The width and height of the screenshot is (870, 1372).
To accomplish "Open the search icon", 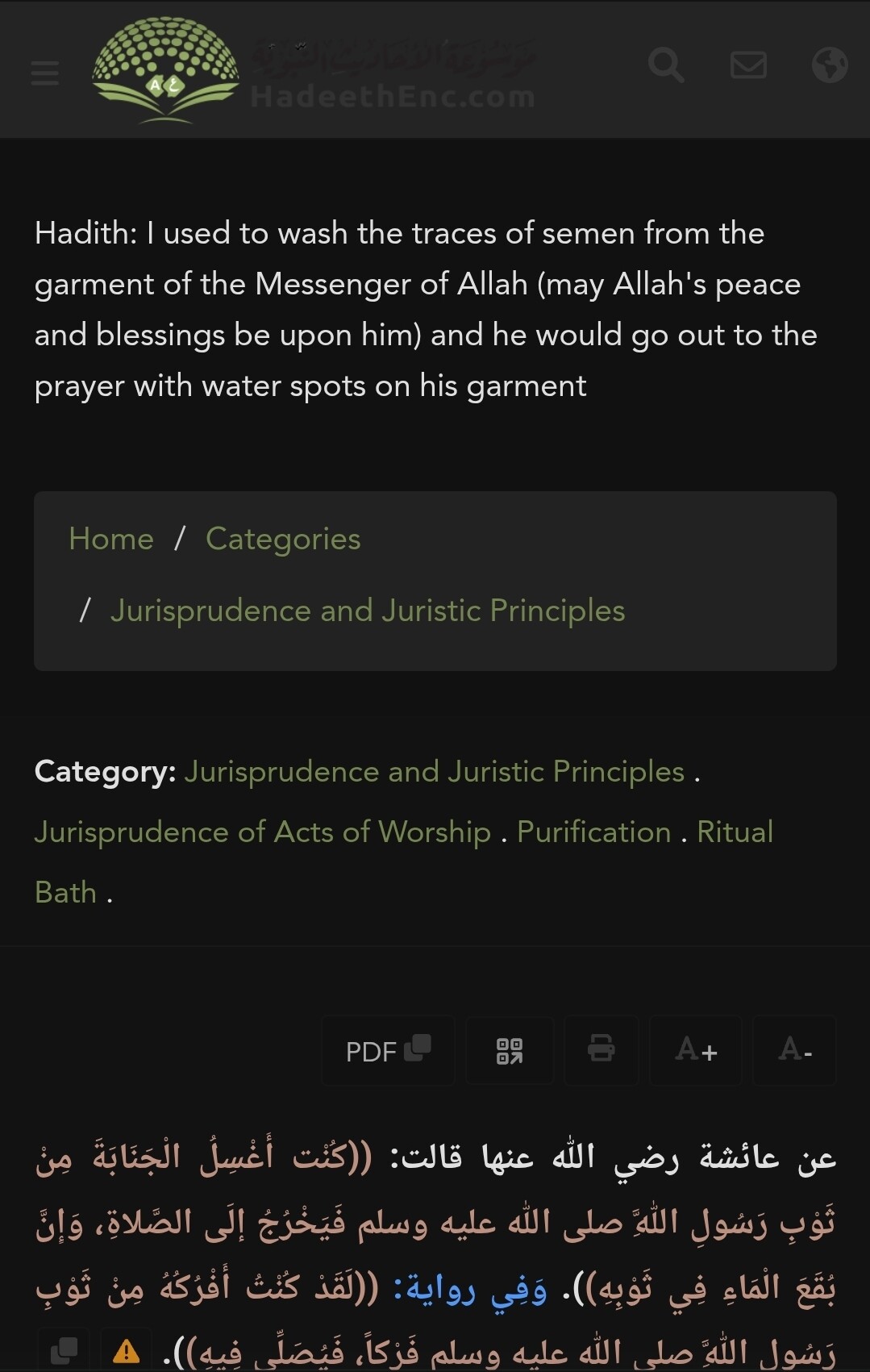I will tap(666, 65).
